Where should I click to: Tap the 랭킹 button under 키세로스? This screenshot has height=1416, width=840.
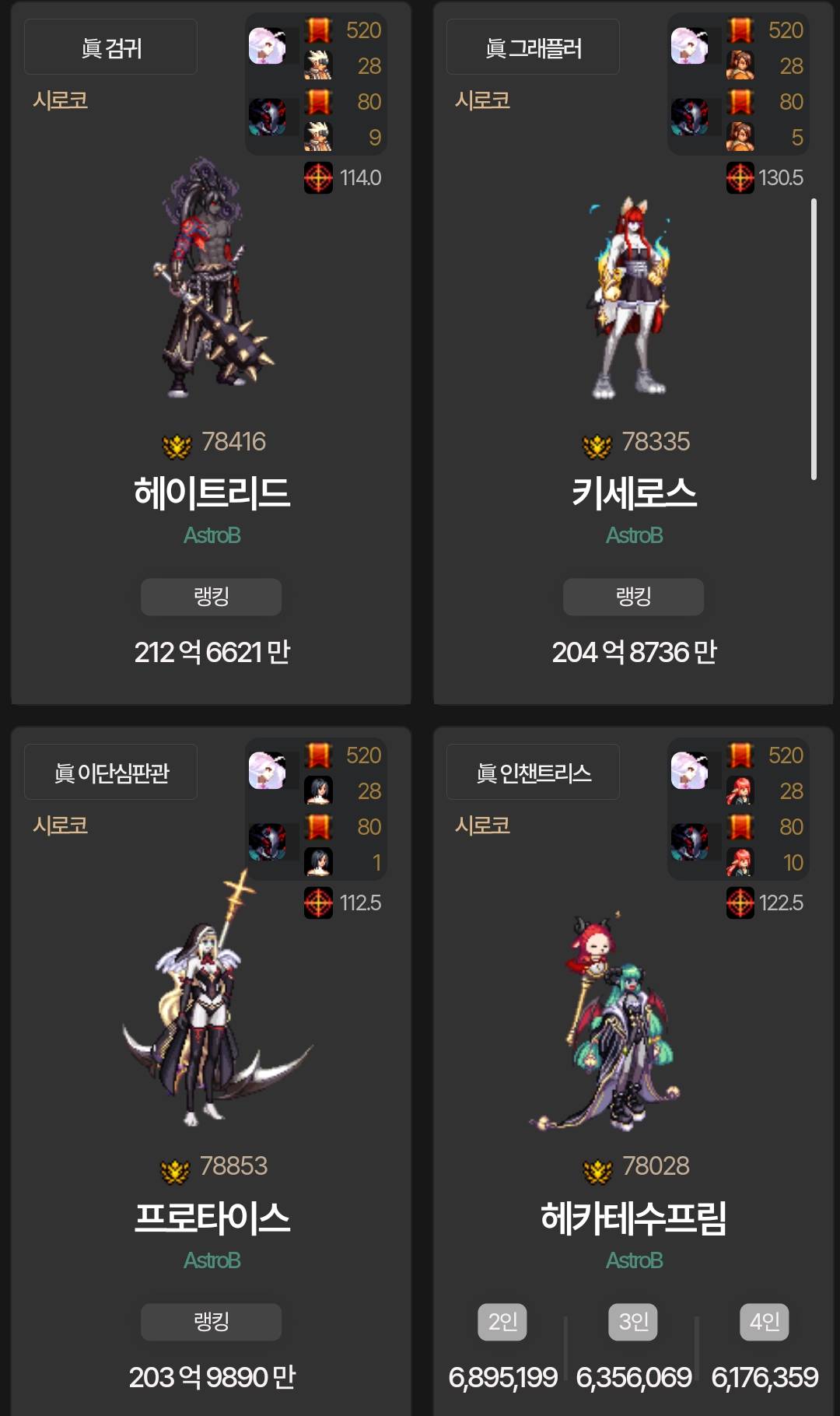633,597
